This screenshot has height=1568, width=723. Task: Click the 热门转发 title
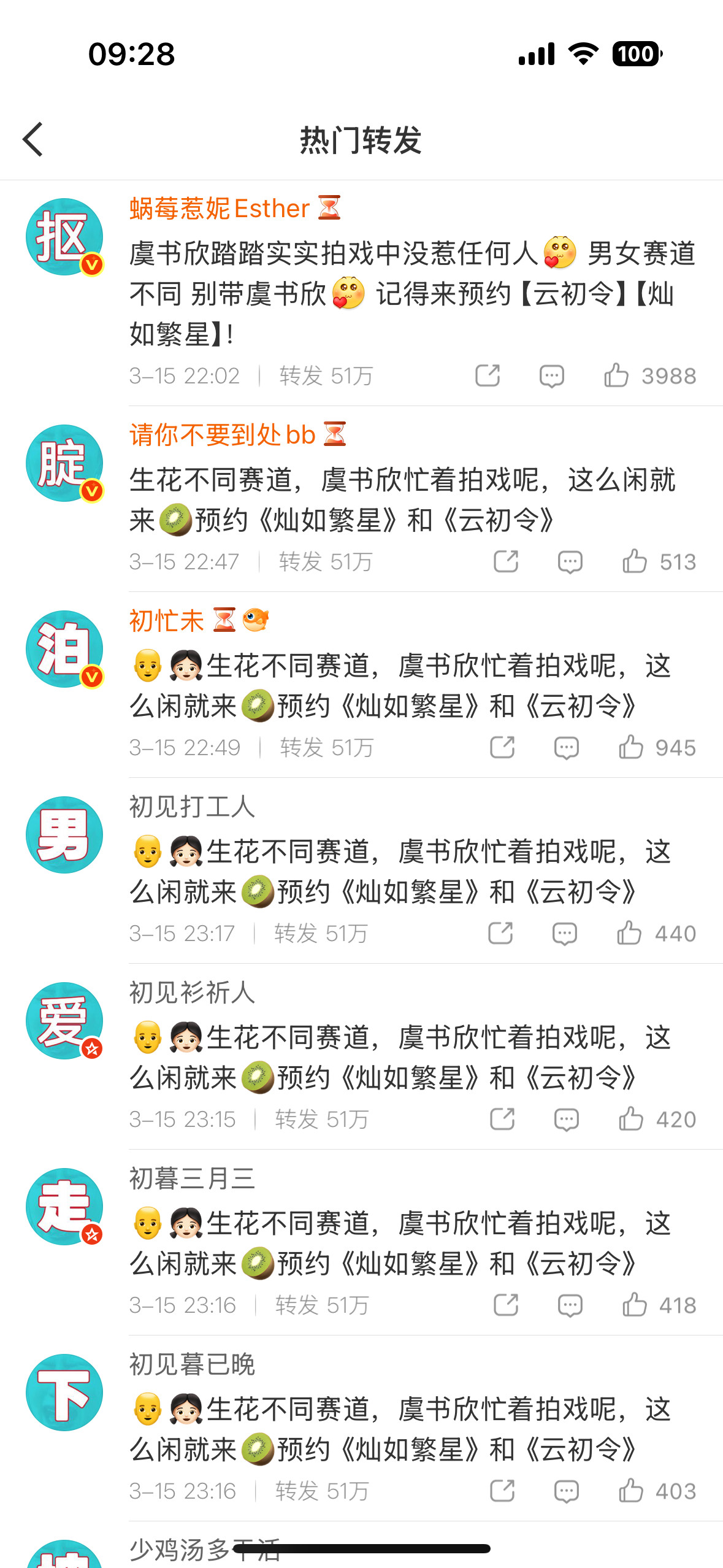coord(362,139)
